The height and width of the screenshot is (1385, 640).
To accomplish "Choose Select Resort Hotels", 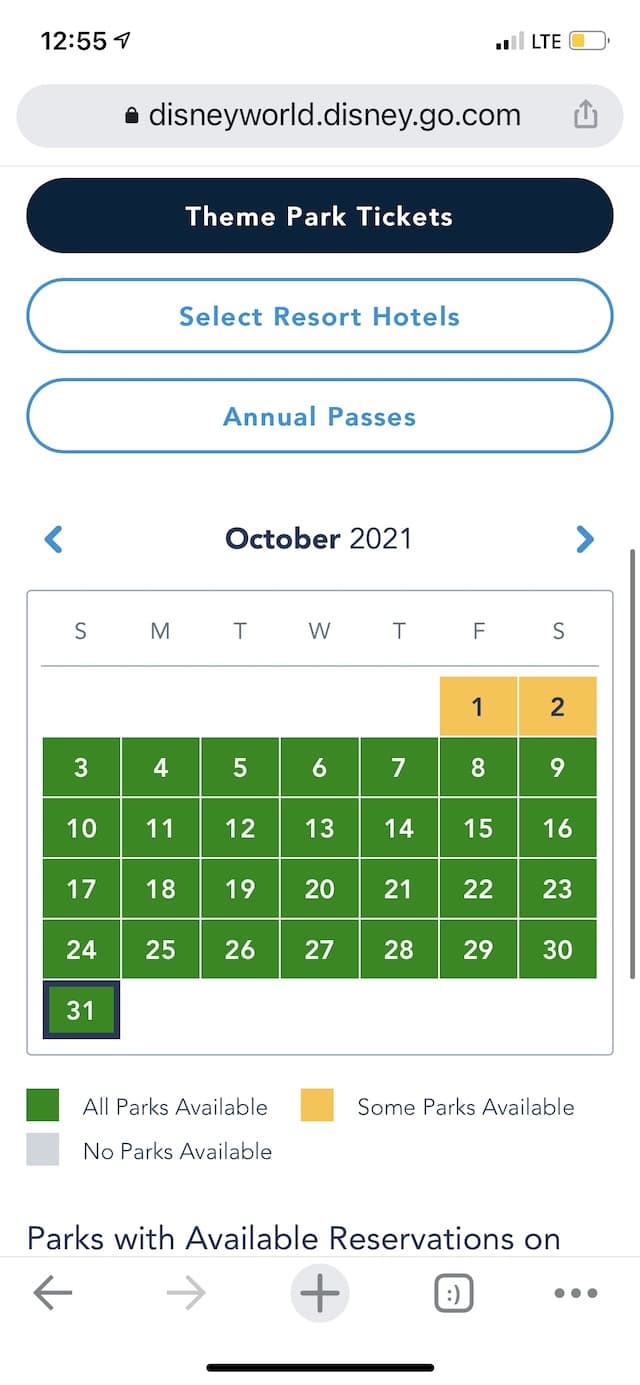I will click(x=320, y=316).
